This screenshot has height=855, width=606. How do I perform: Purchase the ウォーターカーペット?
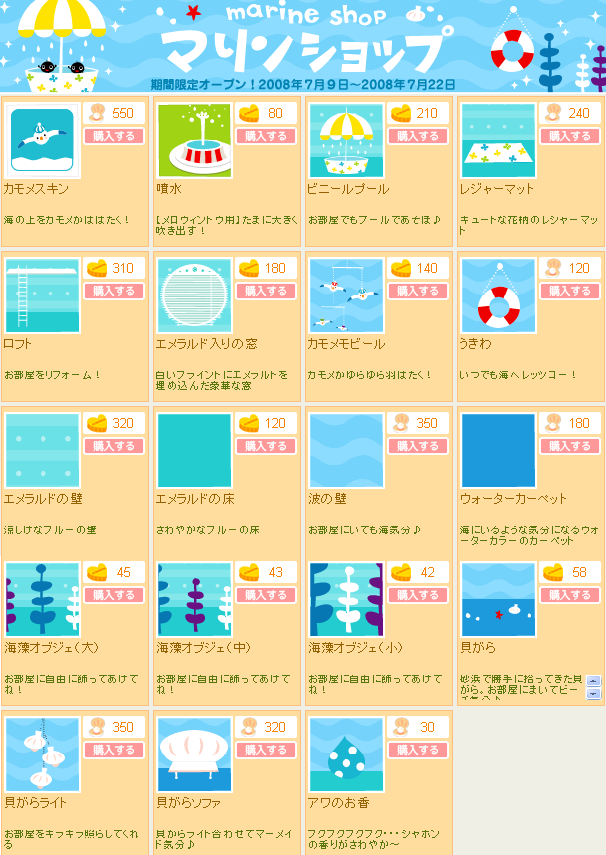tap(569, 446)
